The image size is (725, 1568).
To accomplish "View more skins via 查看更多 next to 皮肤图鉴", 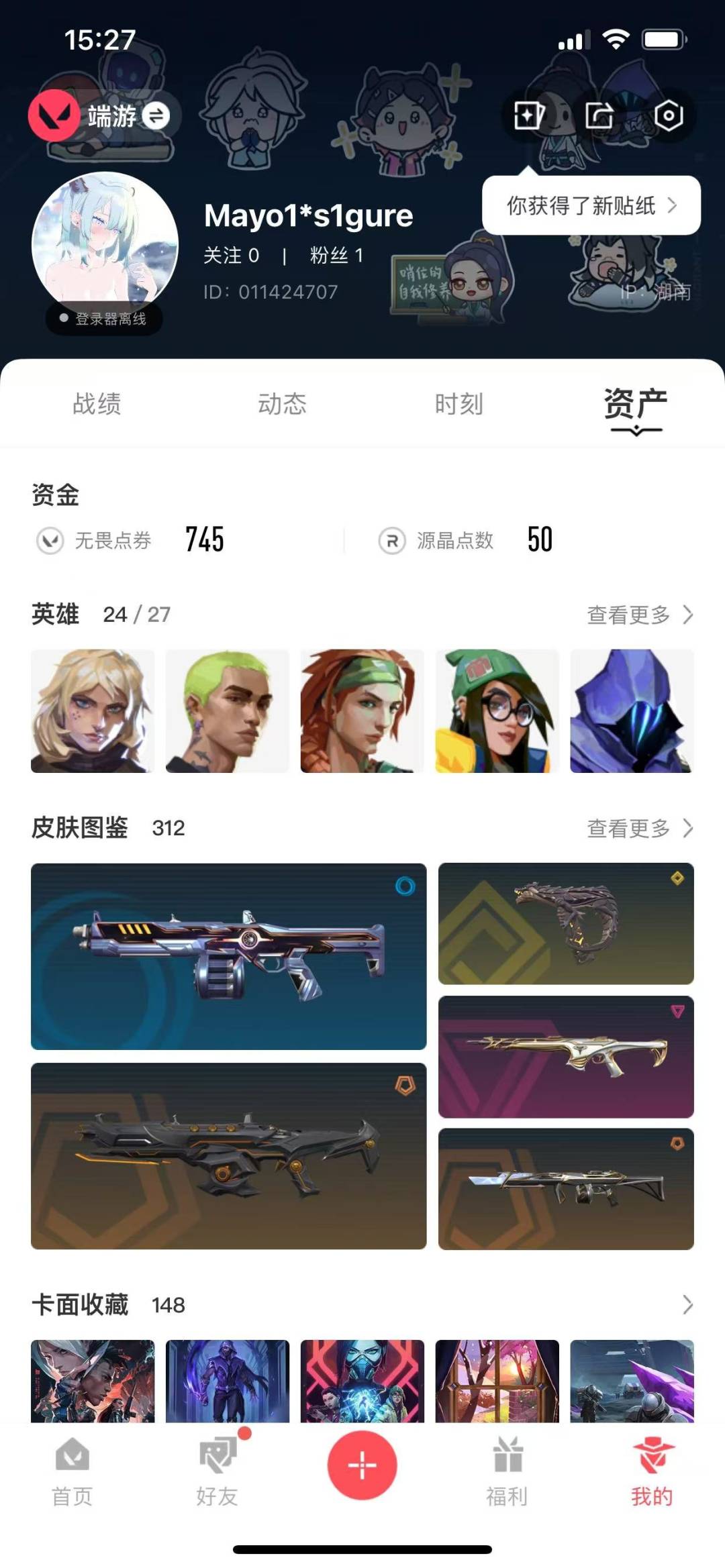I will (639, 829).
